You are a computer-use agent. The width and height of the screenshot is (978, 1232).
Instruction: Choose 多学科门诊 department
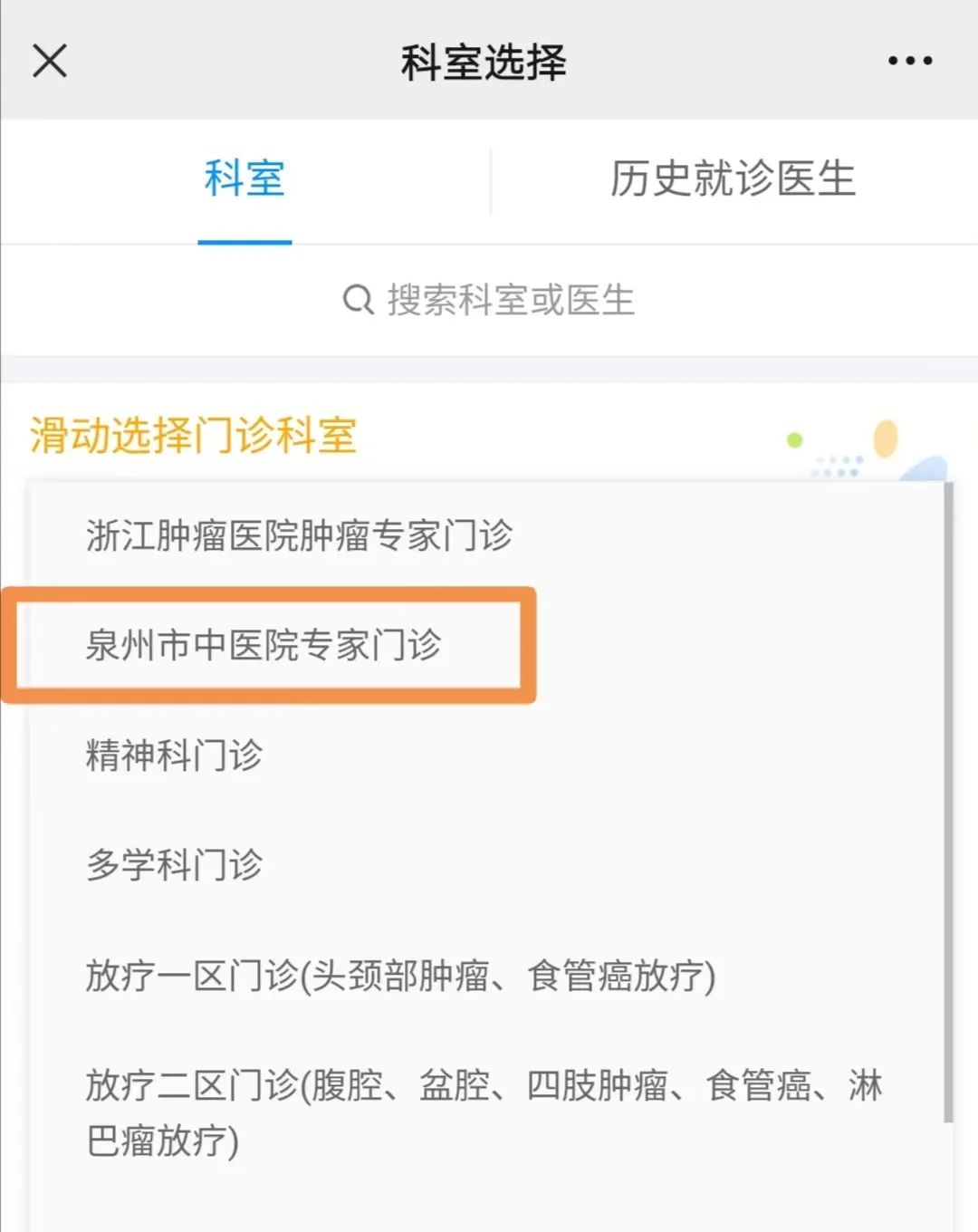pos(174,865)
